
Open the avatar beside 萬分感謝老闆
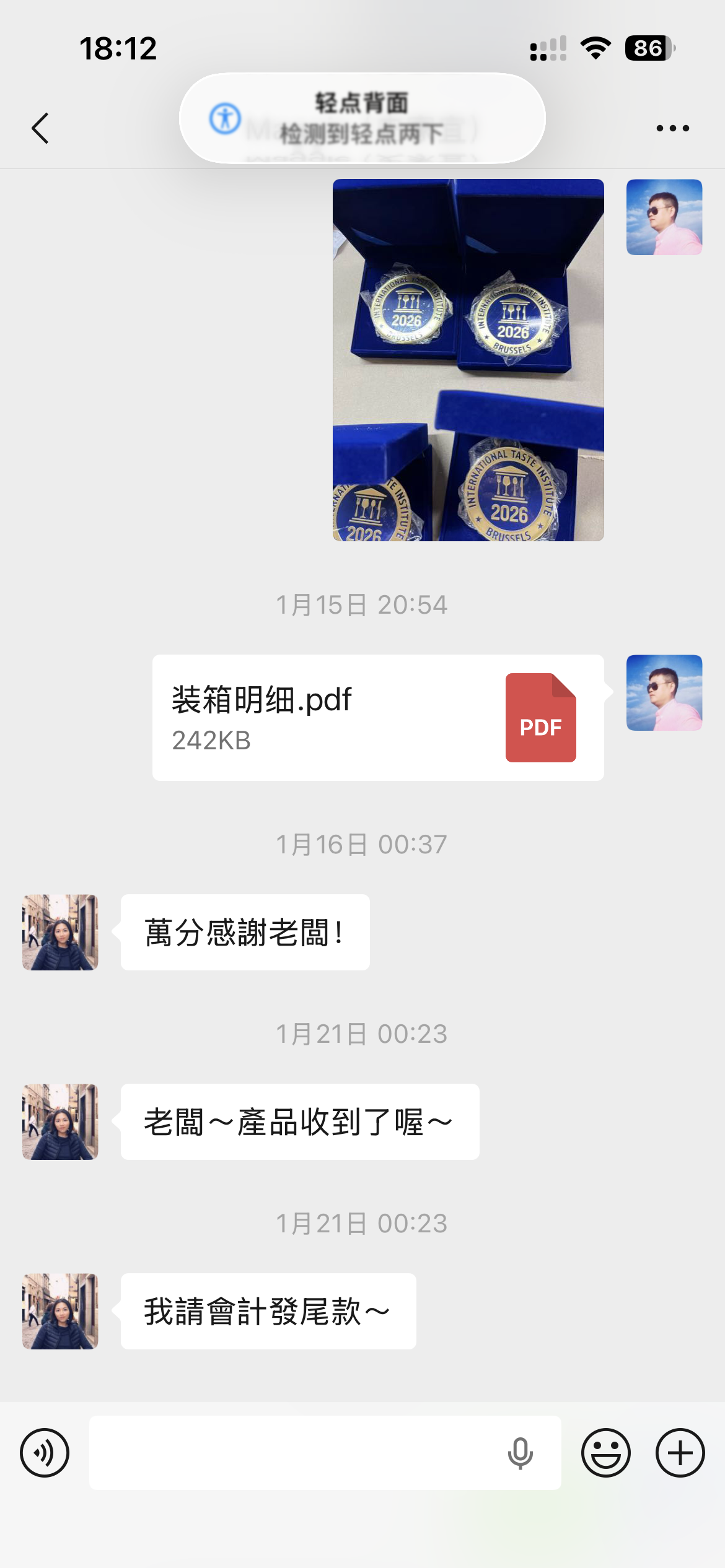(60, 932)
